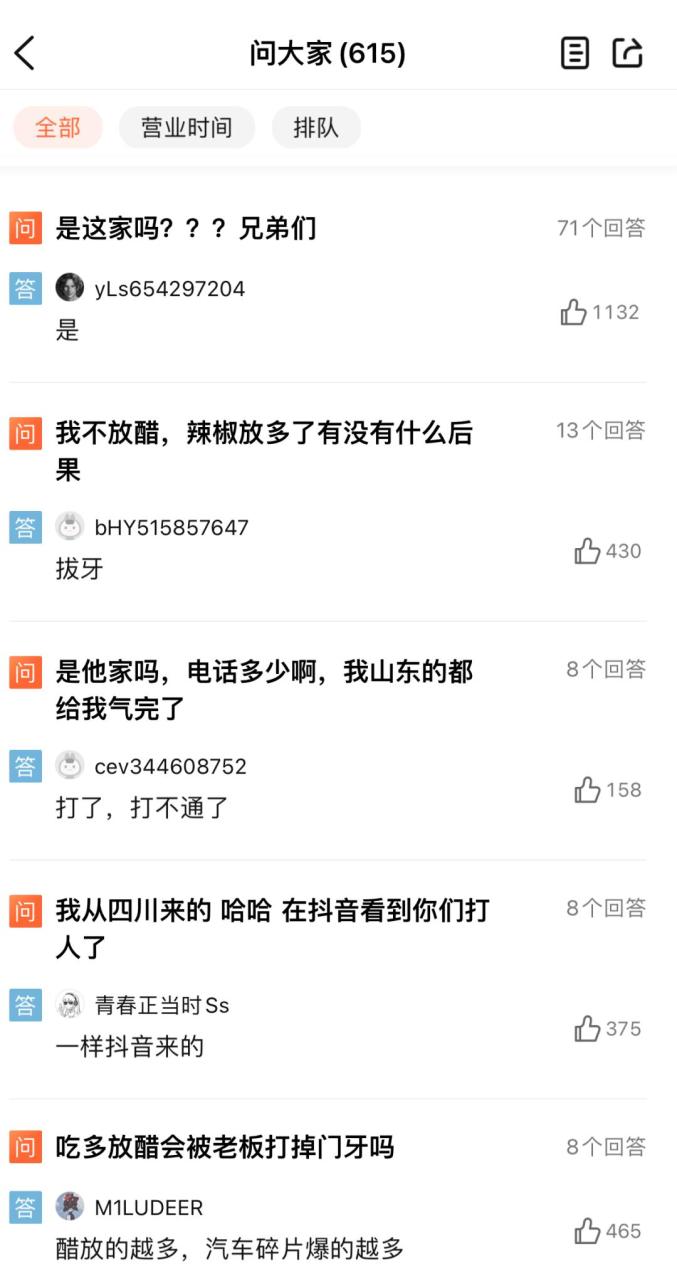This screenshot has height=1281, width=677.
Task: Go back from the 问大家 page
Action: point(26,53)
